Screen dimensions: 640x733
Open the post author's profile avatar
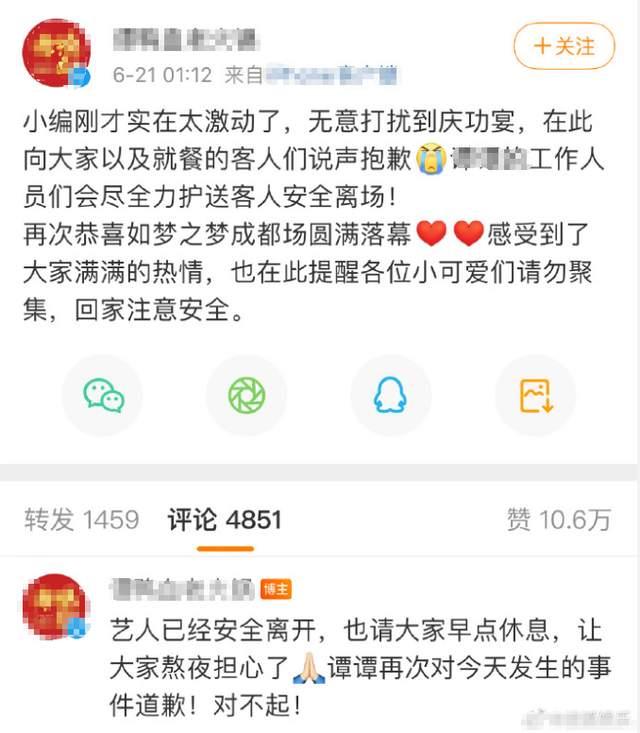(x=57, y=52)
